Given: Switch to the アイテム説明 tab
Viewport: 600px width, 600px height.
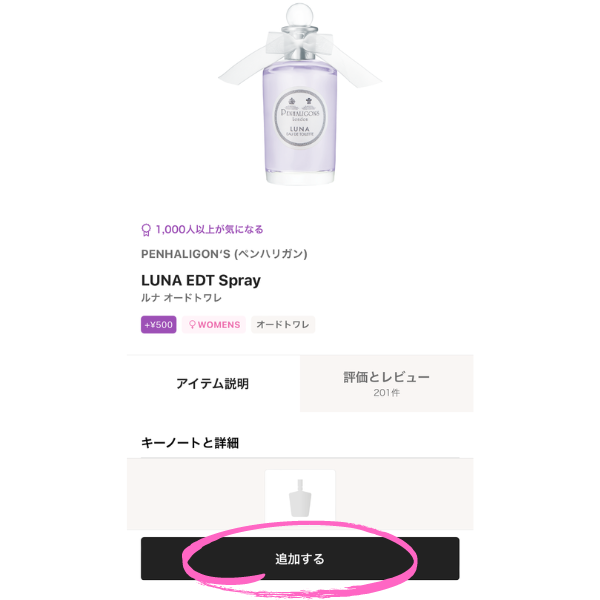Looking at the screenshot, I should point(213,383).
